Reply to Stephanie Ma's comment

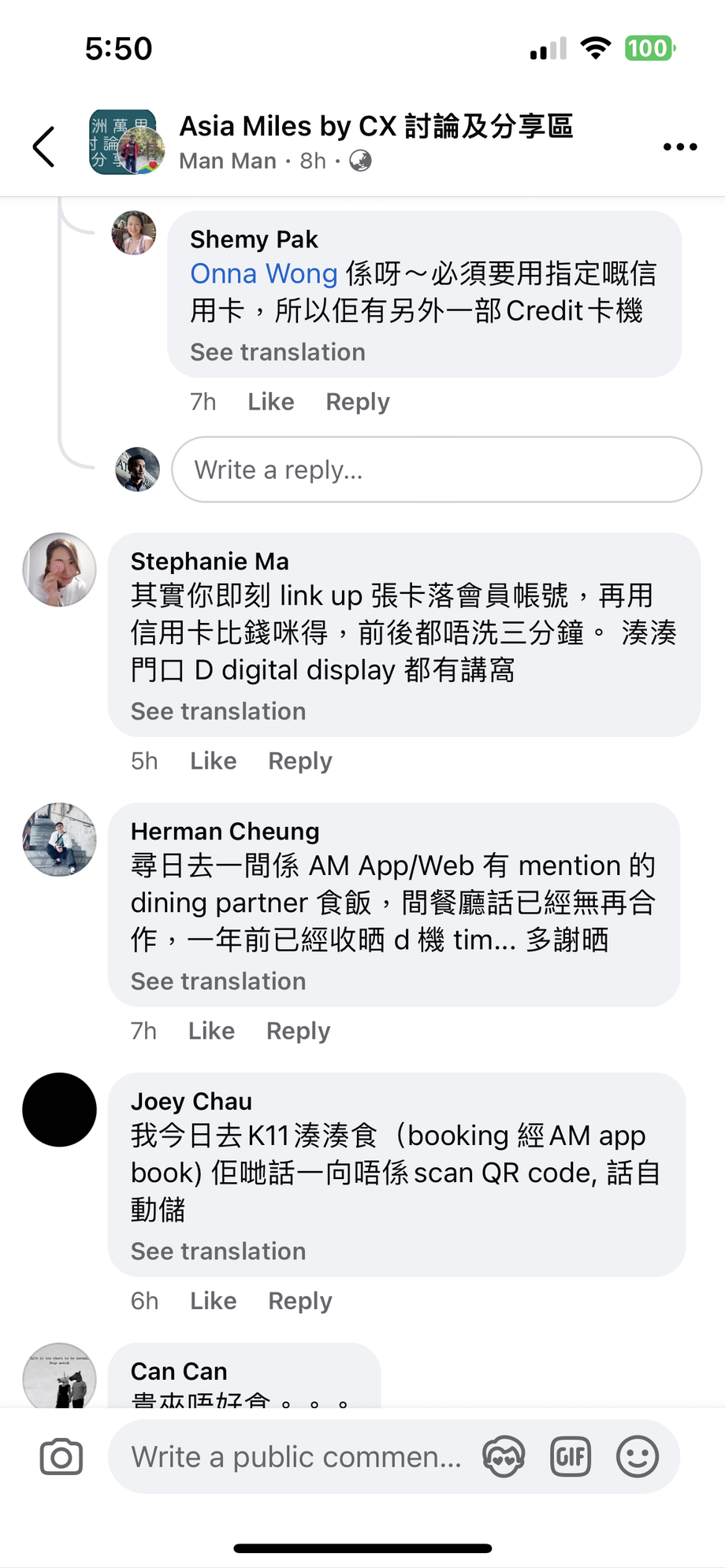(299, 761)
